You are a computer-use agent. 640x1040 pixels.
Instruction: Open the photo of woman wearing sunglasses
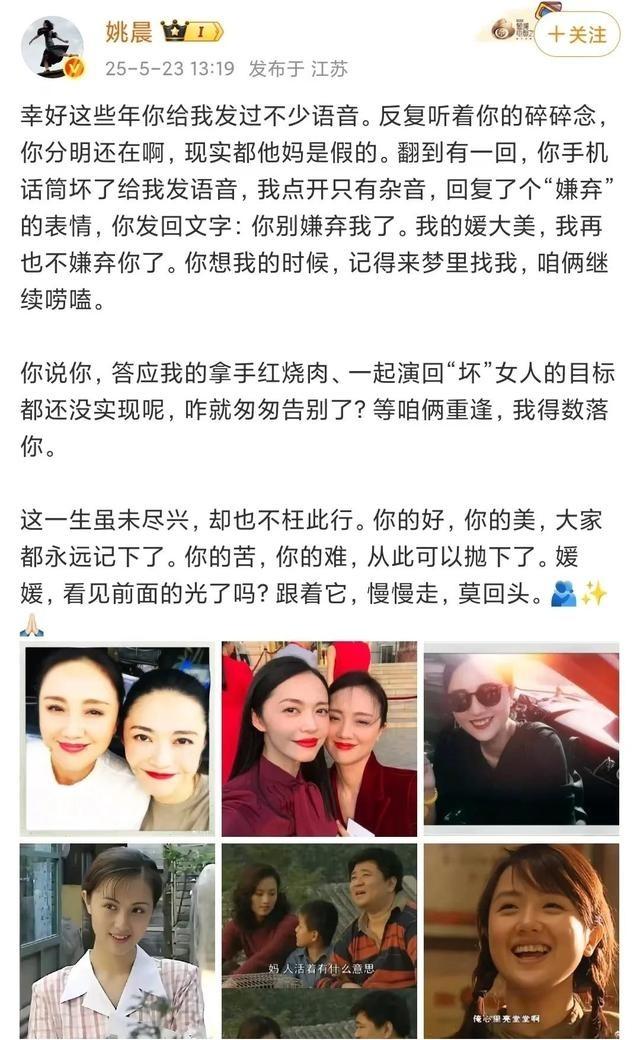coord(521,739)
